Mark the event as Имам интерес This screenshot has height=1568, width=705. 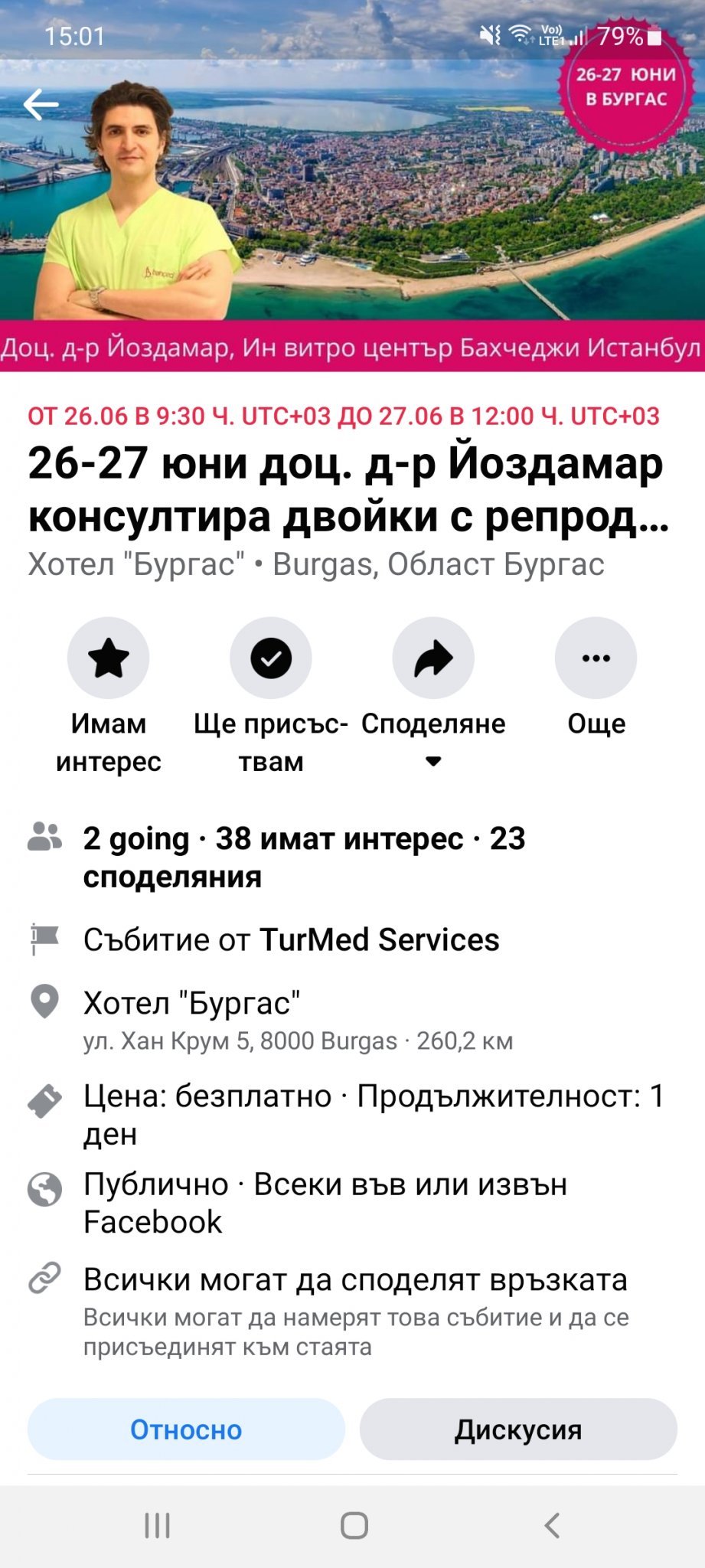tap(108, 658)
